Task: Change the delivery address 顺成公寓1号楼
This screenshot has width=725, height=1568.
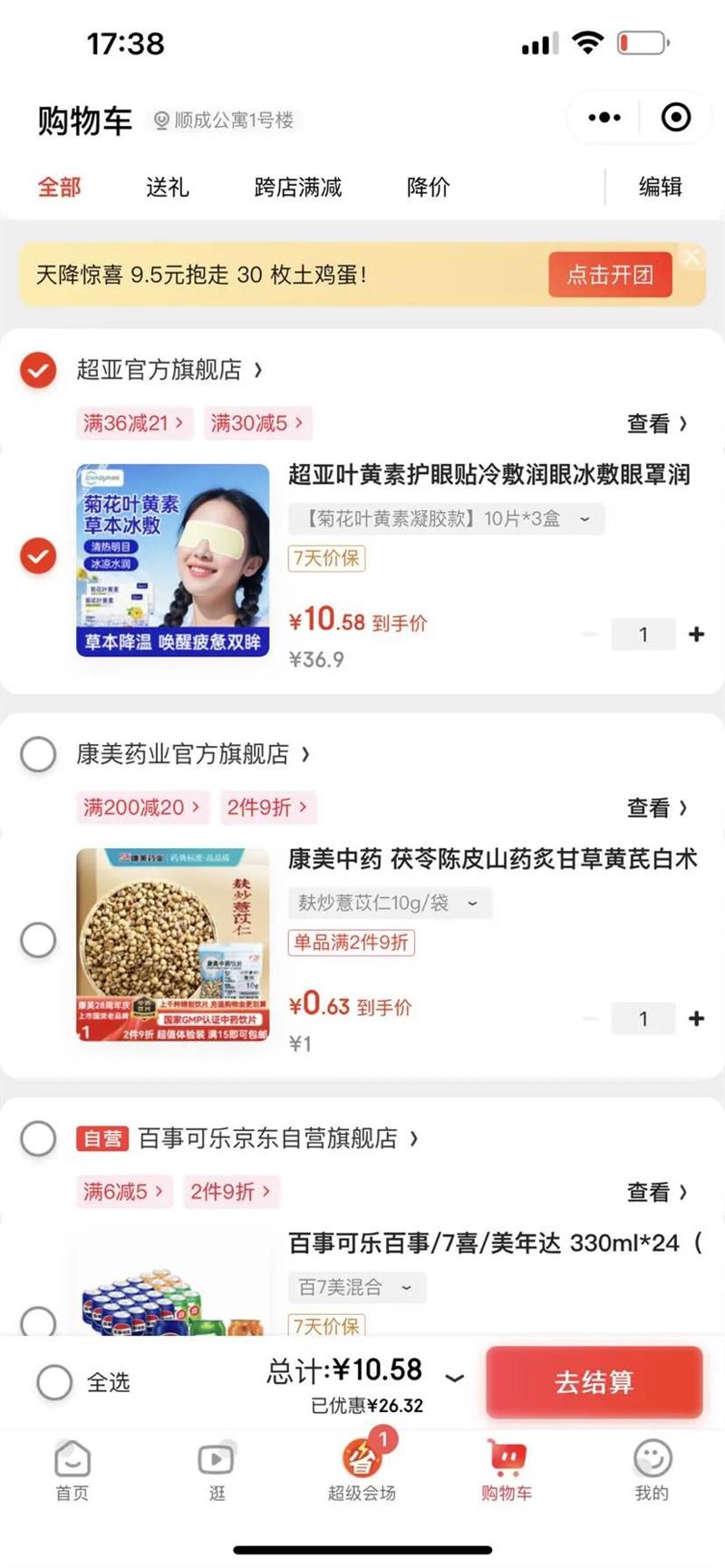Action: (x=224, y=121)
